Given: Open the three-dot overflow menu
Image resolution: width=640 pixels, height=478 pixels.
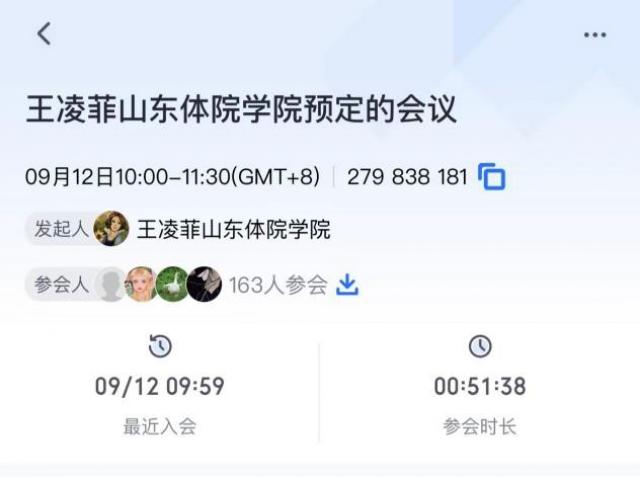Looking at the screenshot, I should [595, 35].
